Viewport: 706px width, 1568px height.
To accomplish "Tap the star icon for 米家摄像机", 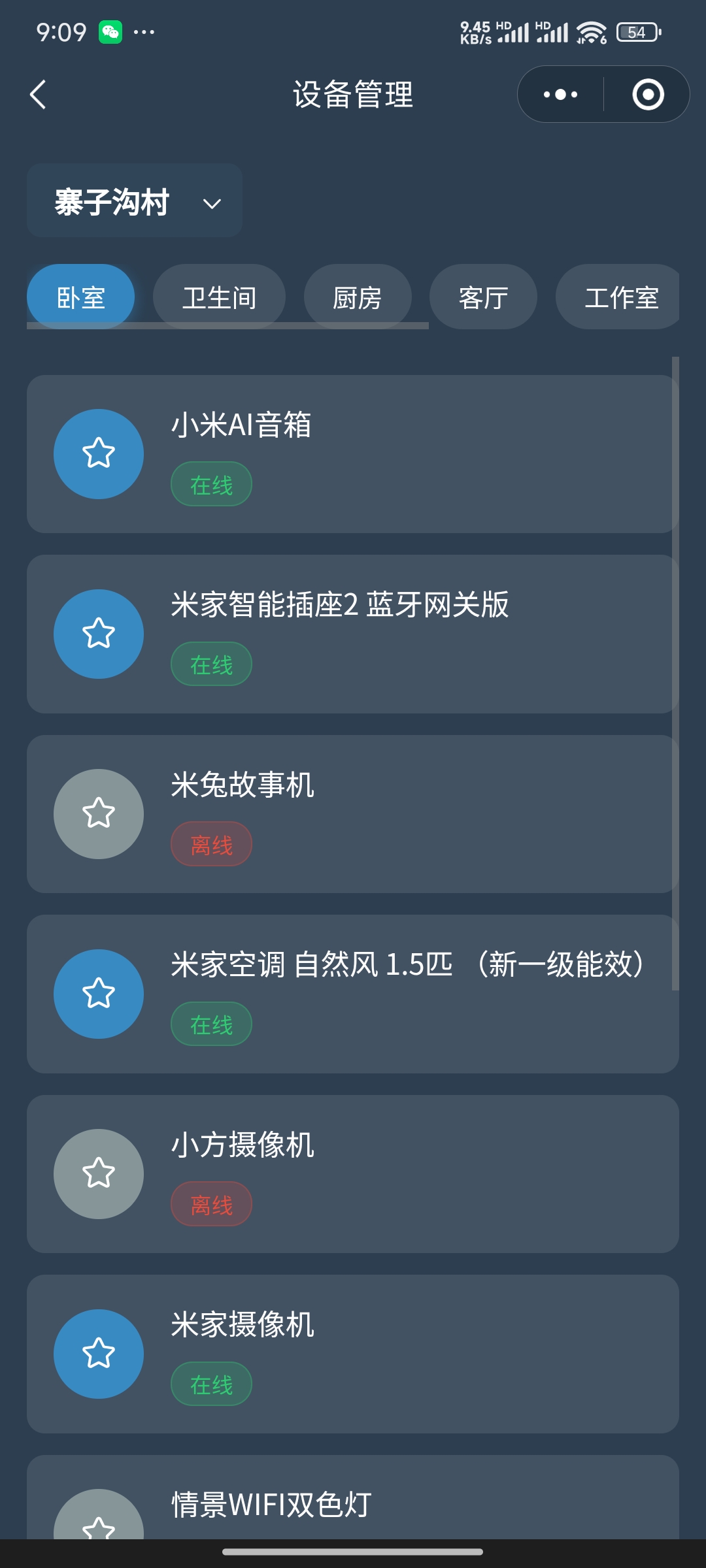I will coord(99,1354).
